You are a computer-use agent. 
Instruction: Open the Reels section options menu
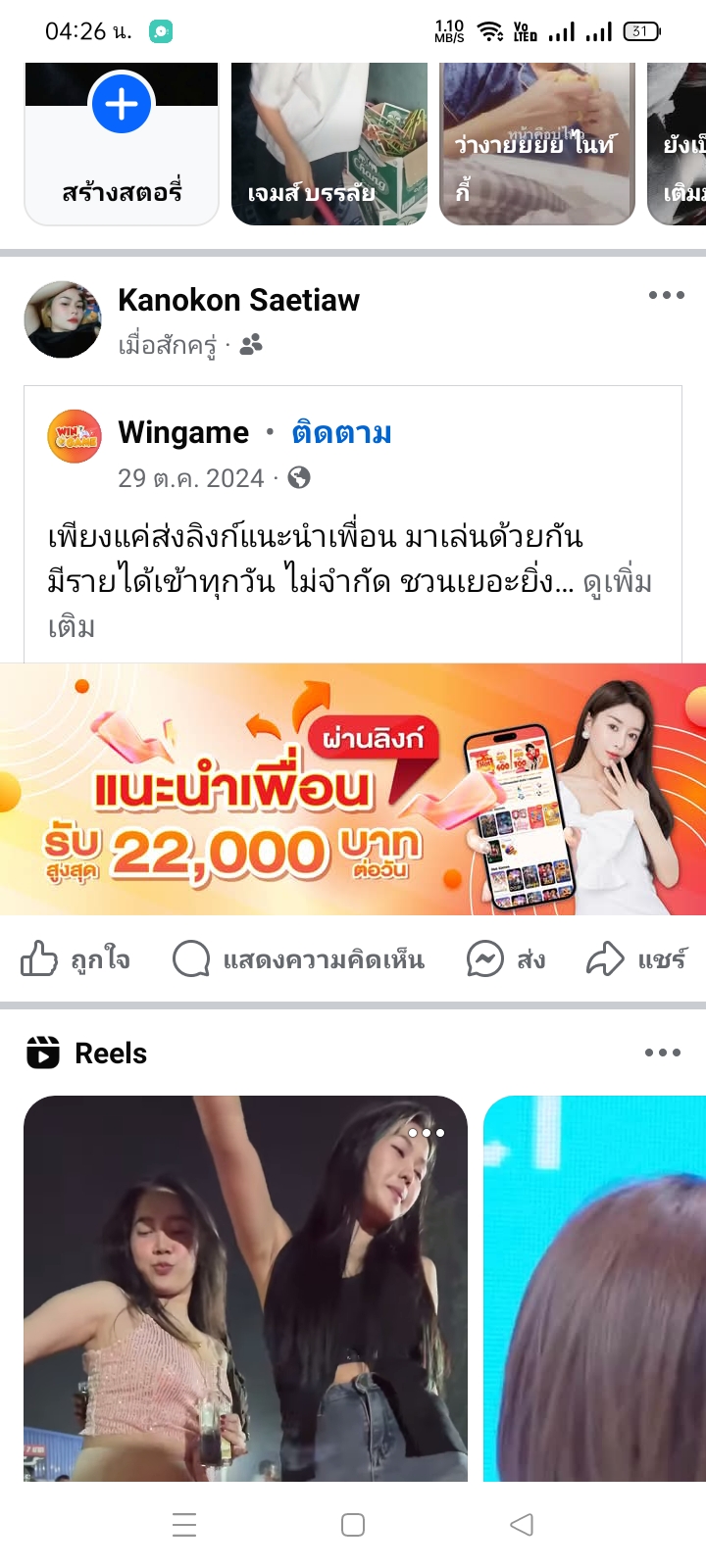click(x=663, y=1053)
